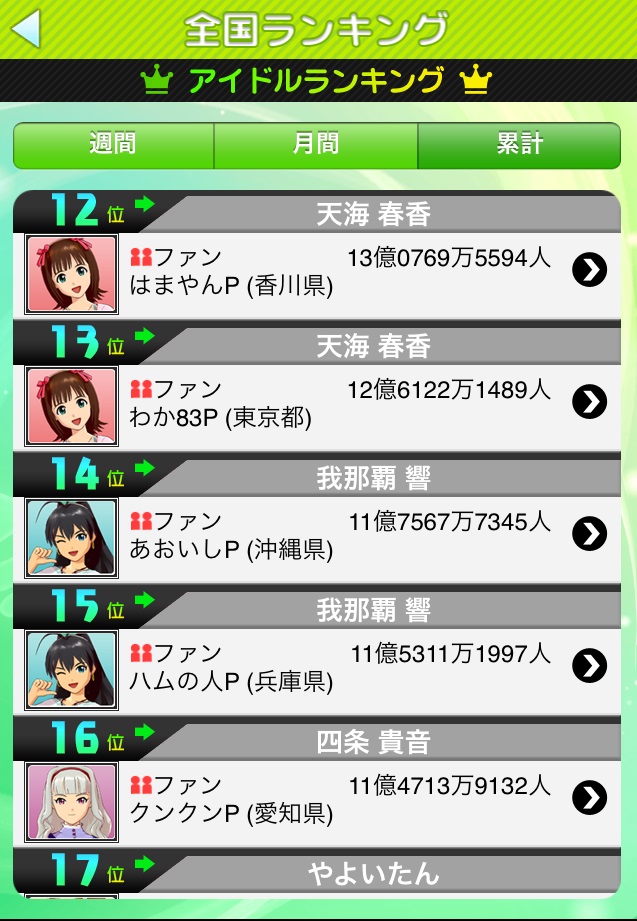Screen dimensions: 637x921
Task: Switch to the 月間 ranking tab
Action: 316,145
